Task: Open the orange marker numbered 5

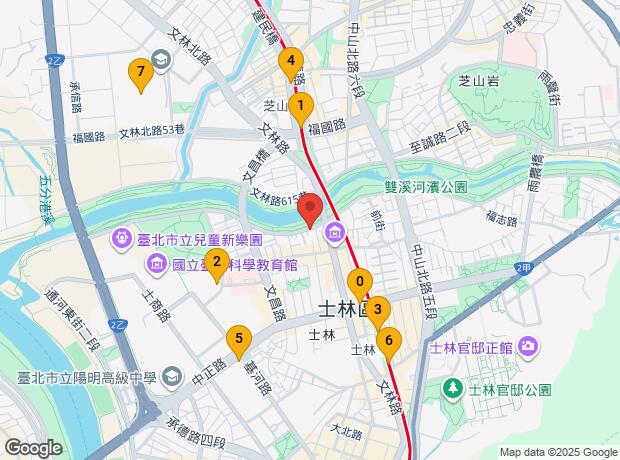Action: click(x=238, y=340)
